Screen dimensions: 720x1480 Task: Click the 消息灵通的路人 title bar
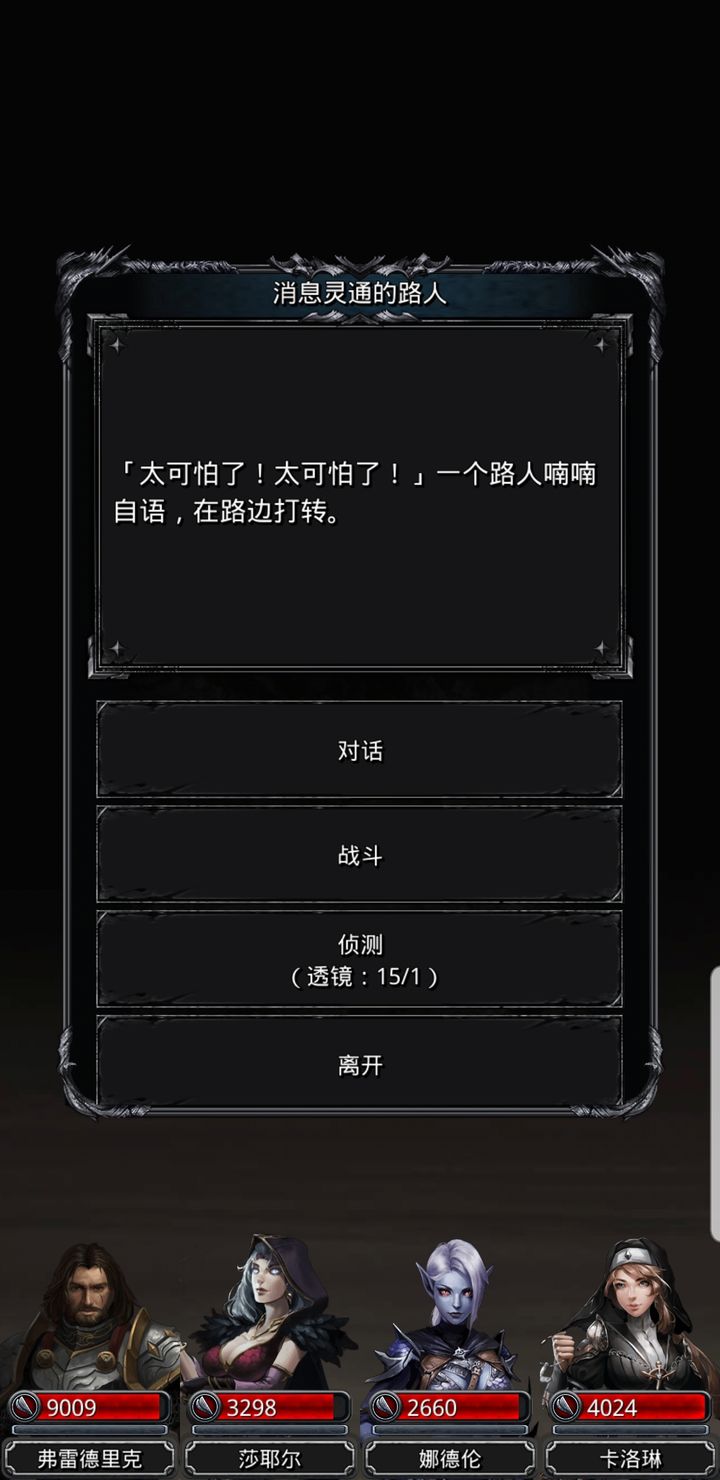click(x=360, y=296)
